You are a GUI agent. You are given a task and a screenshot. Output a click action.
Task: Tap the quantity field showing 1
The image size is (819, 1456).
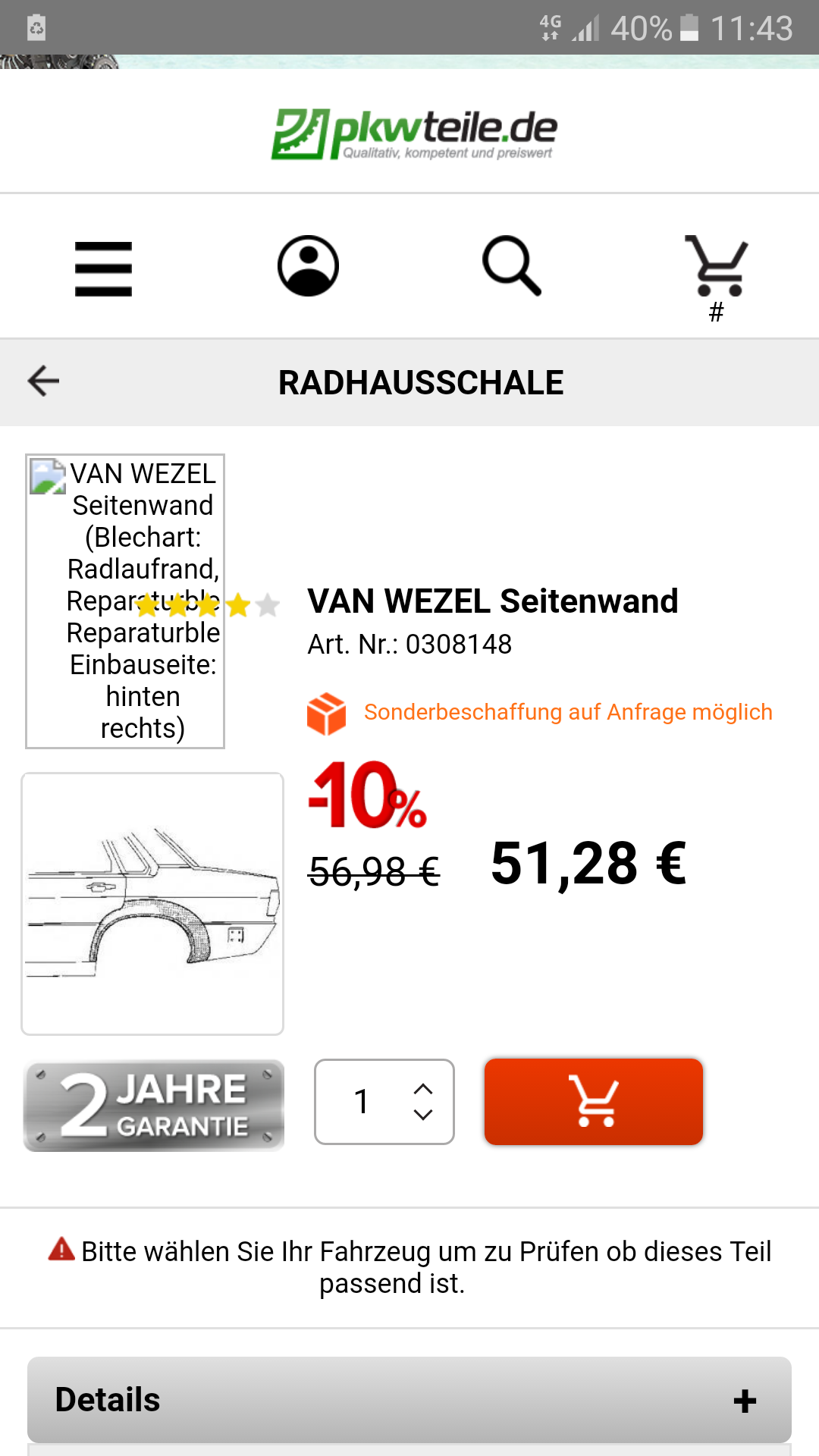(x=384, y=1102)
